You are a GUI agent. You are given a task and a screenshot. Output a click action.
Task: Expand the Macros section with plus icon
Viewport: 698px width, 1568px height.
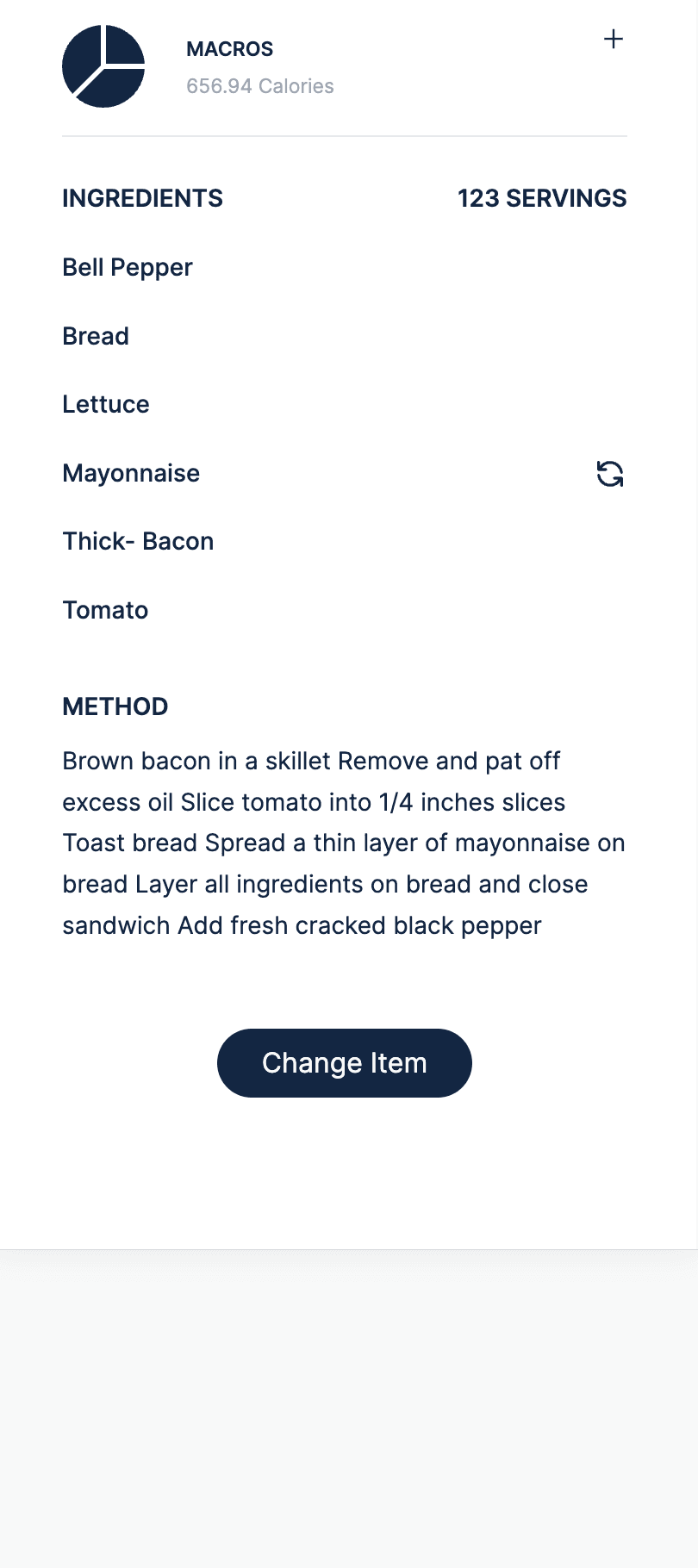(613, 40)
